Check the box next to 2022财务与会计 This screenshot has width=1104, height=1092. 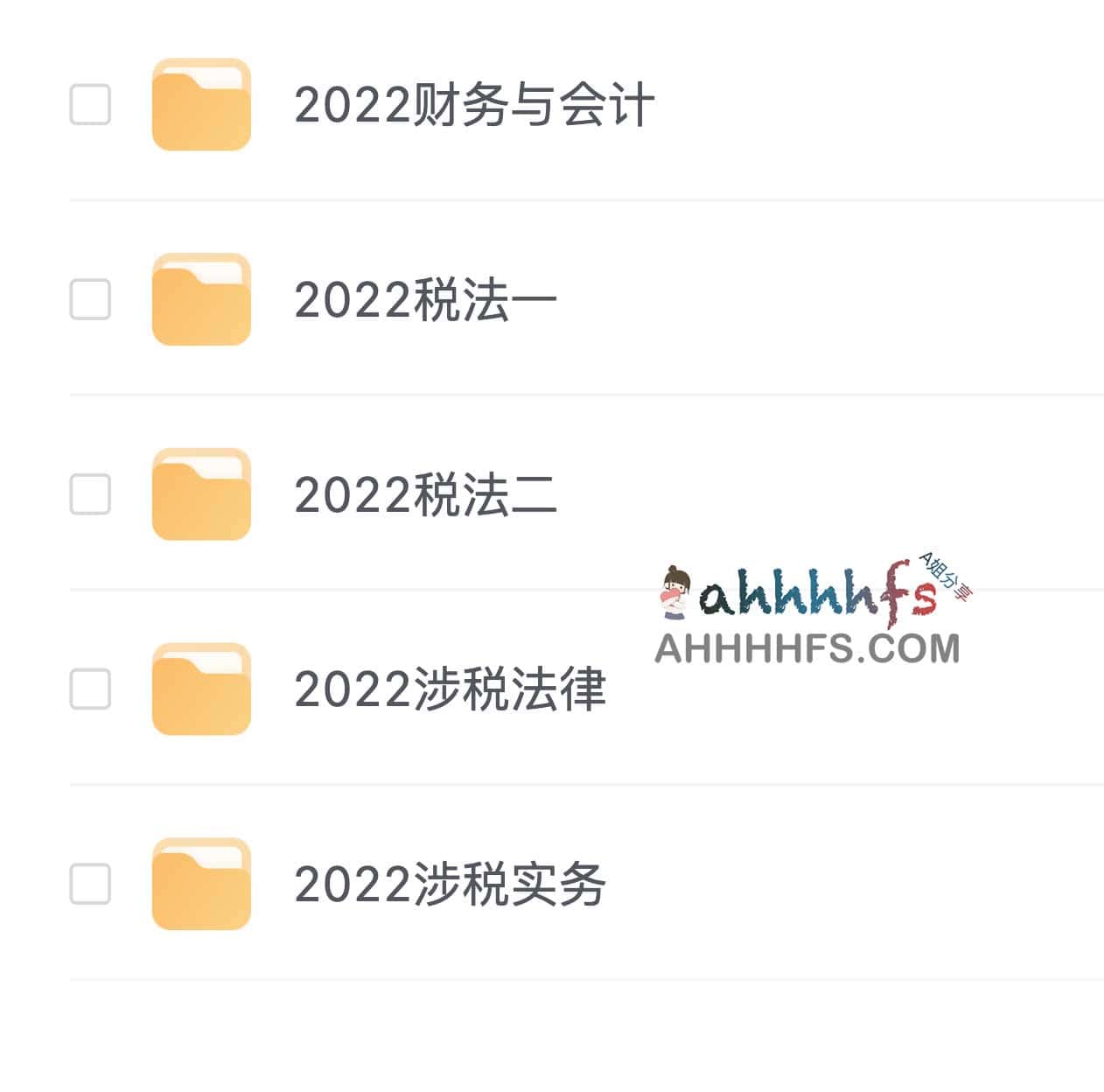click(x=90, y=105)
